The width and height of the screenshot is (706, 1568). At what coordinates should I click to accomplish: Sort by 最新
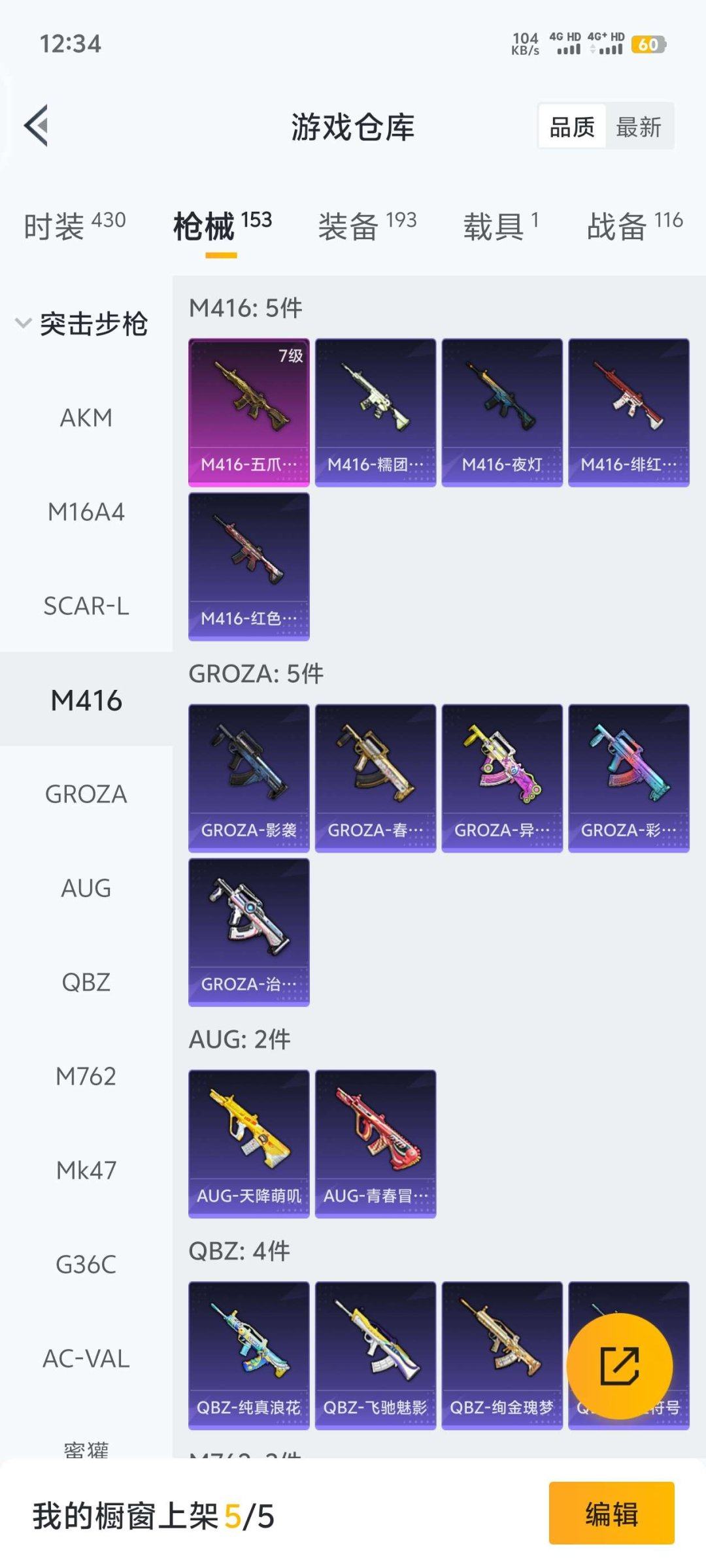coord(638,127)
